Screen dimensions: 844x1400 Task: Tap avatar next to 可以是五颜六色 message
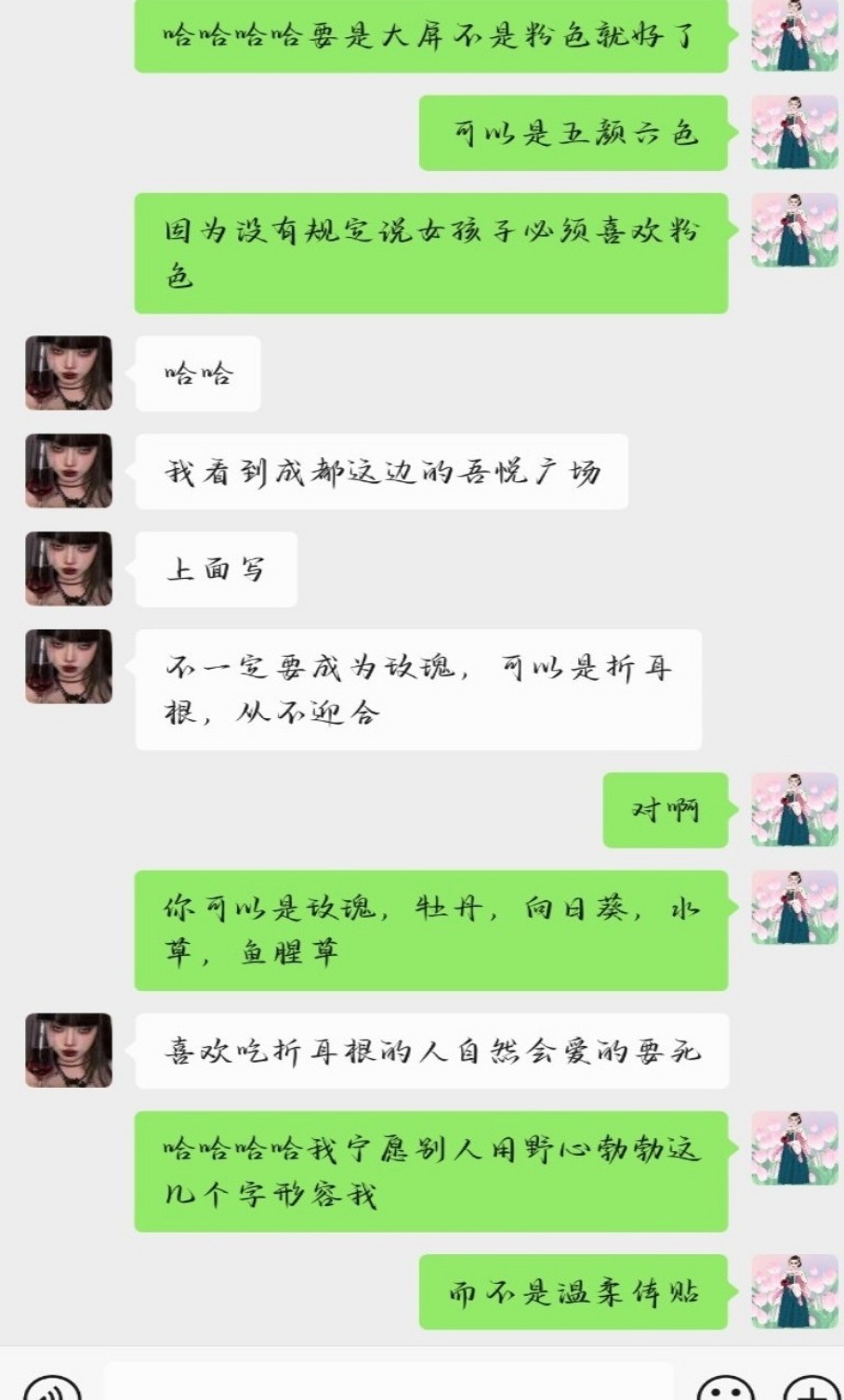[x=795, y=132]
